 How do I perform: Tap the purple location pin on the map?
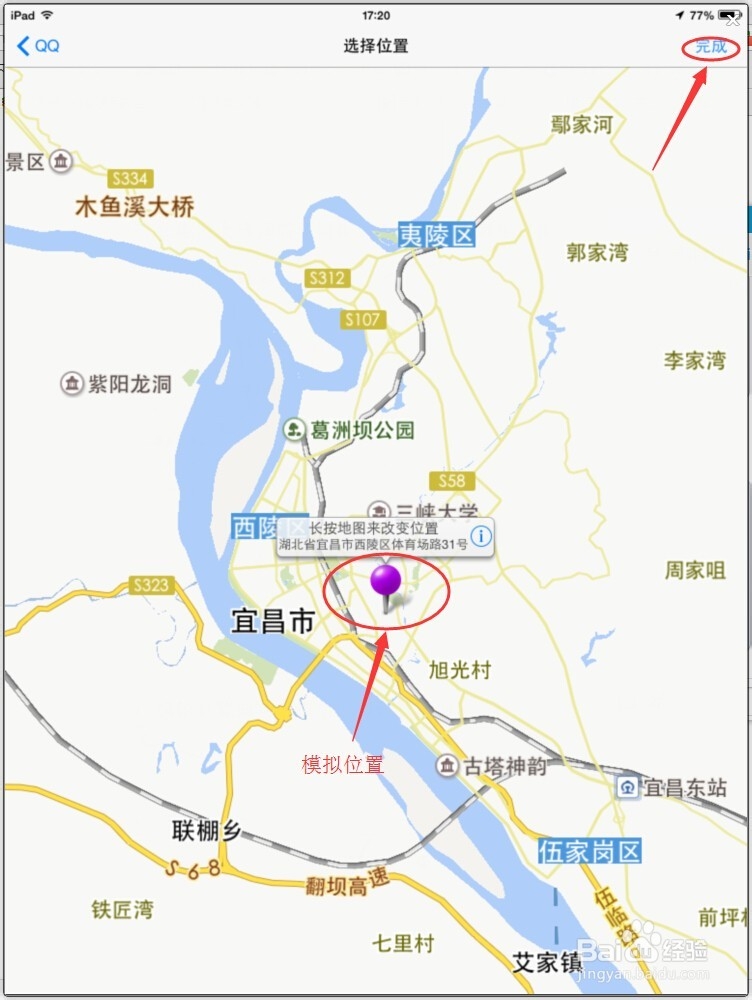384,582
